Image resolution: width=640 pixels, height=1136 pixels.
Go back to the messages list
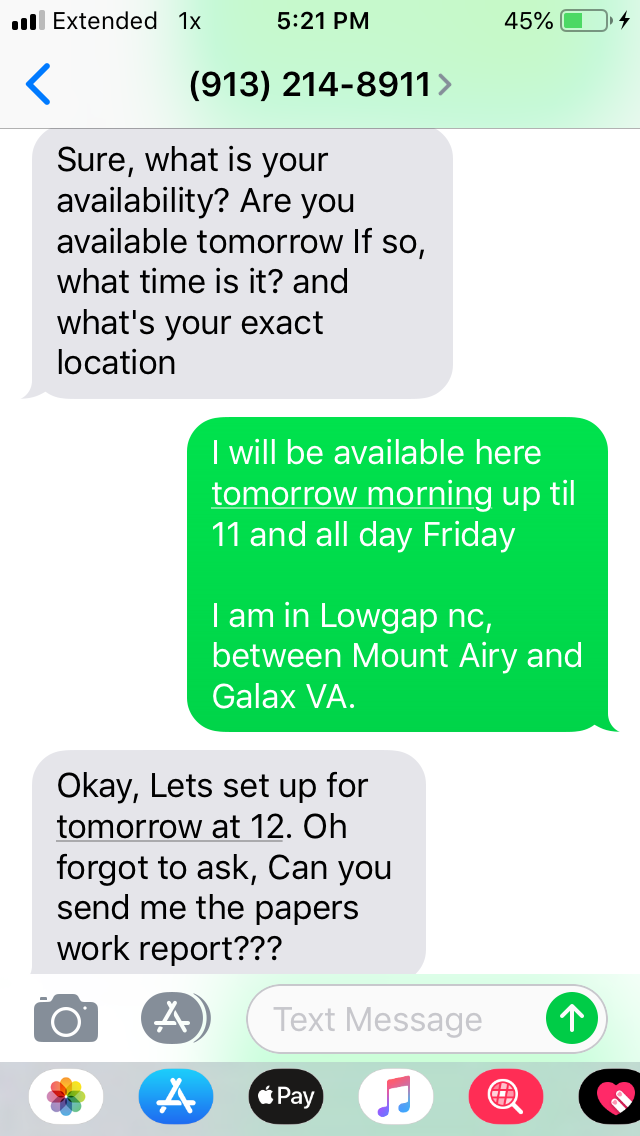(38, 85)
